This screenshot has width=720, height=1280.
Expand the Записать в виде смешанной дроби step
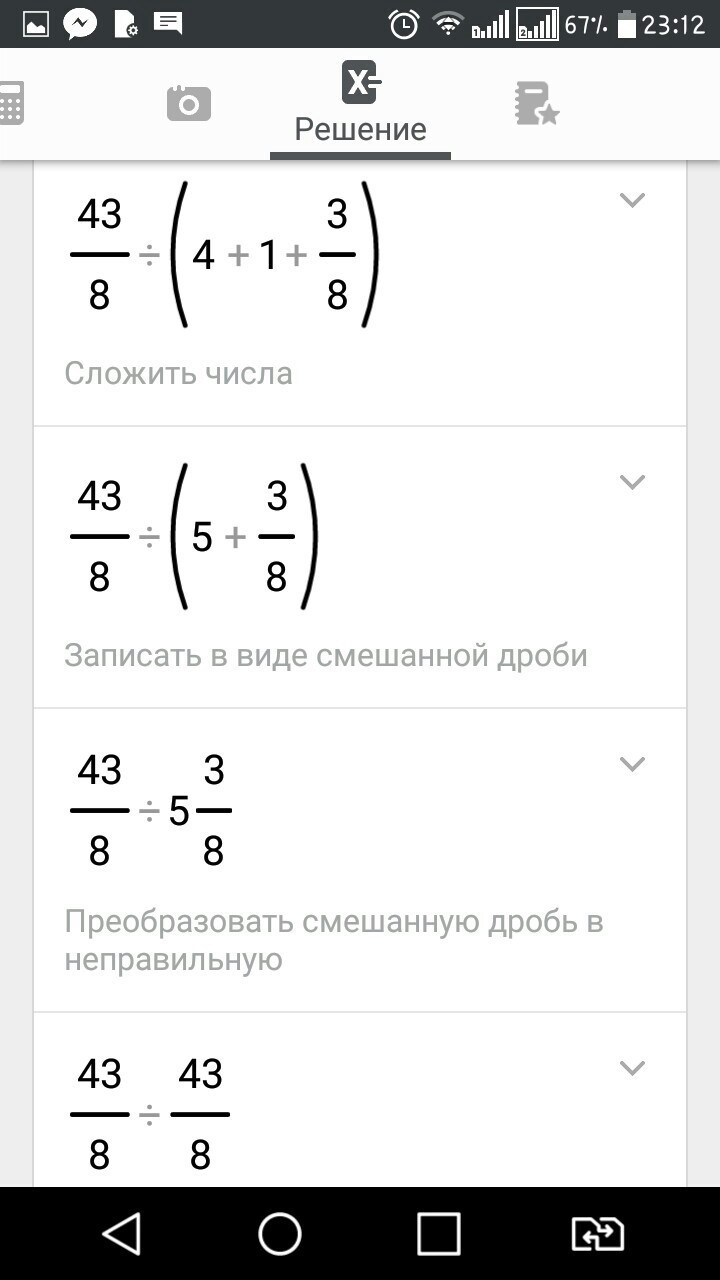632,482
